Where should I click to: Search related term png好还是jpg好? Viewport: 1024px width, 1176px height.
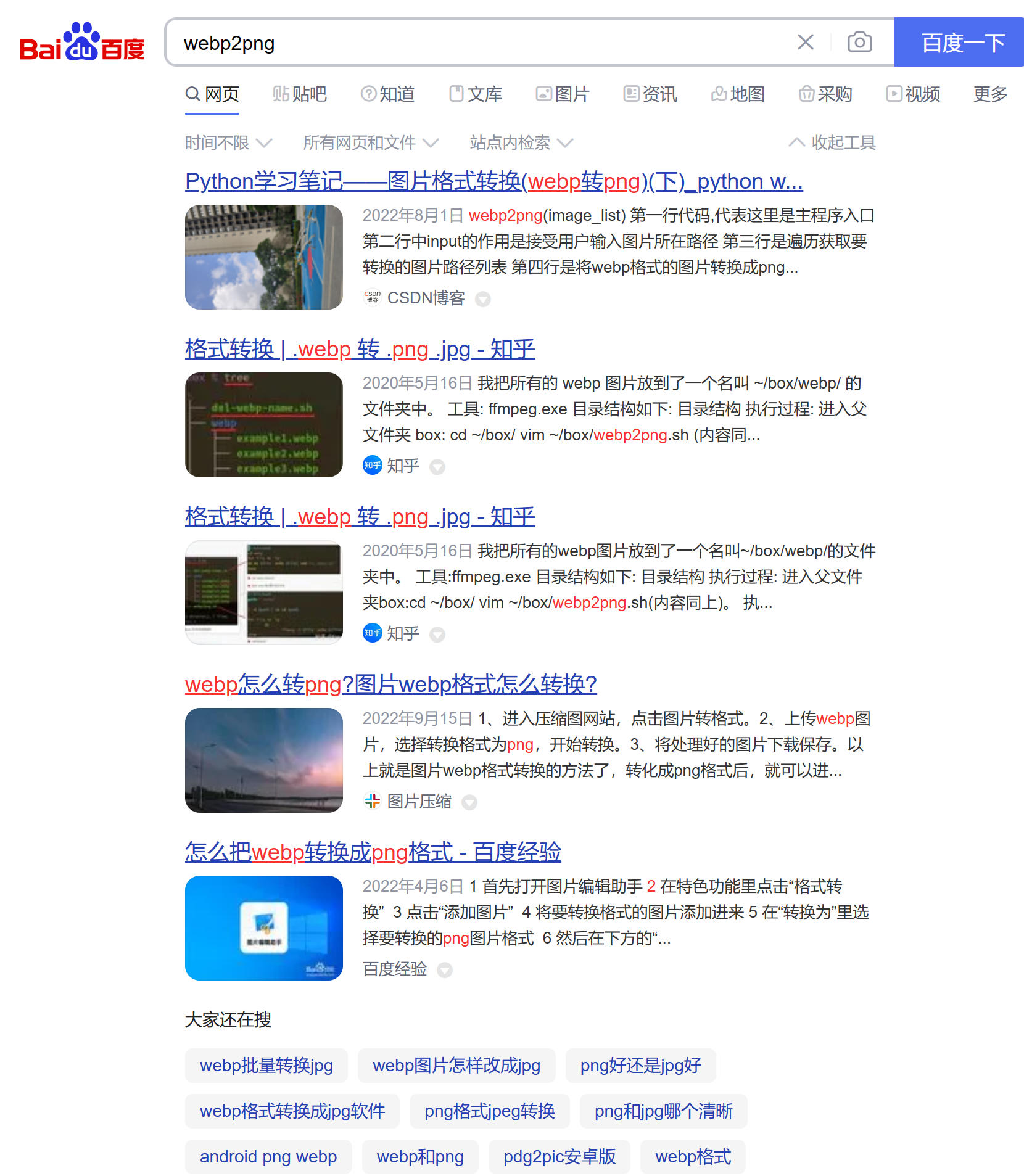point(640,1066)
